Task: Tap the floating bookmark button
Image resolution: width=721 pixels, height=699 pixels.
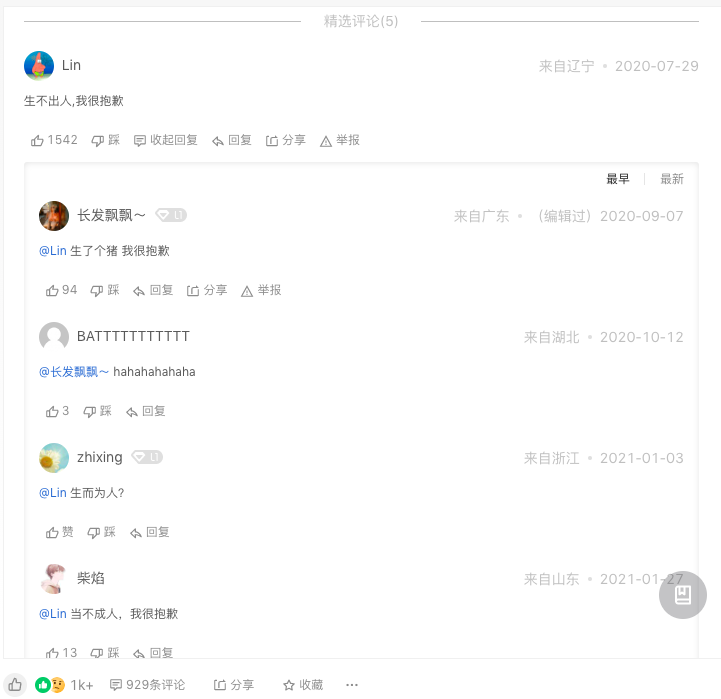Action: 683,595
